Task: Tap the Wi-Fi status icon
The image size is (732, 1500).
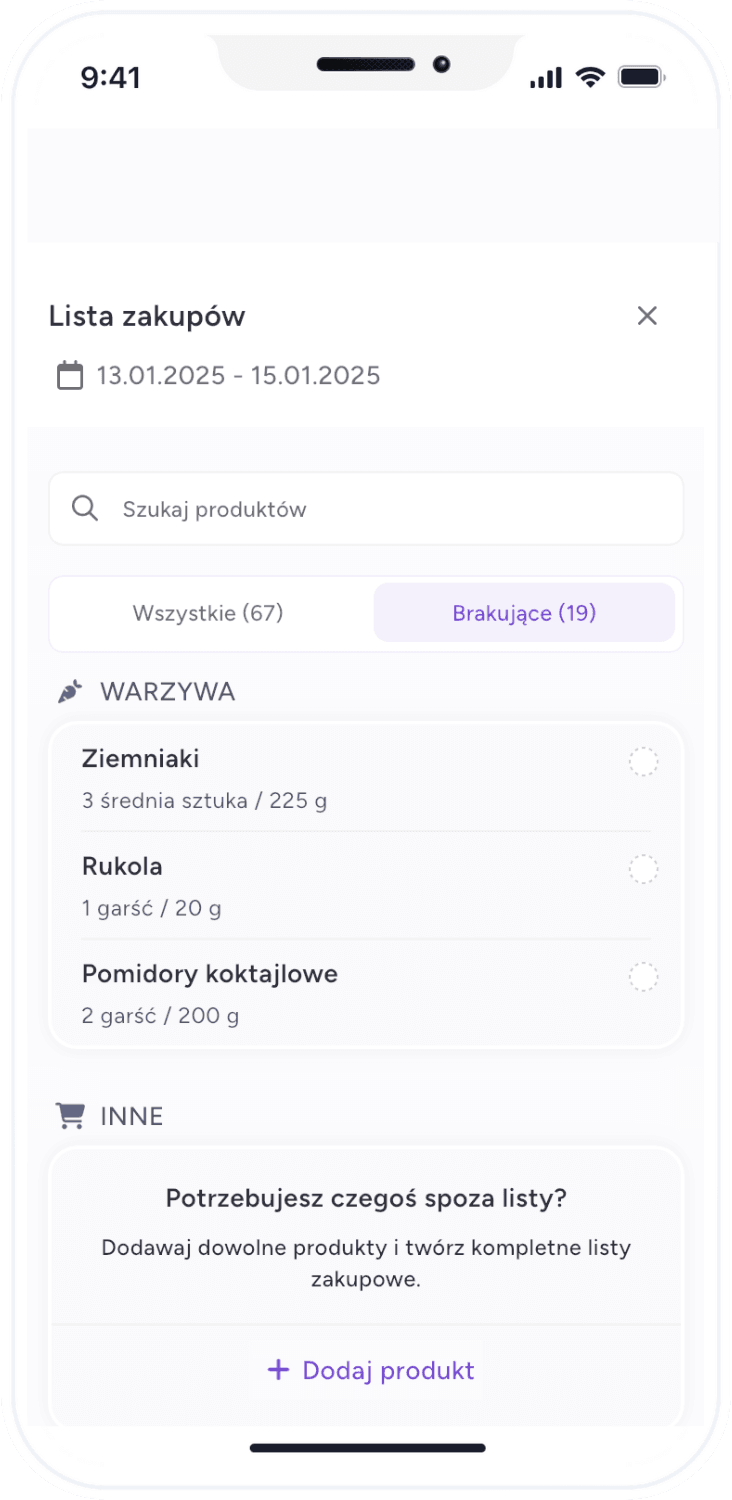Action: pyautogui.click(x=592, y=76)
